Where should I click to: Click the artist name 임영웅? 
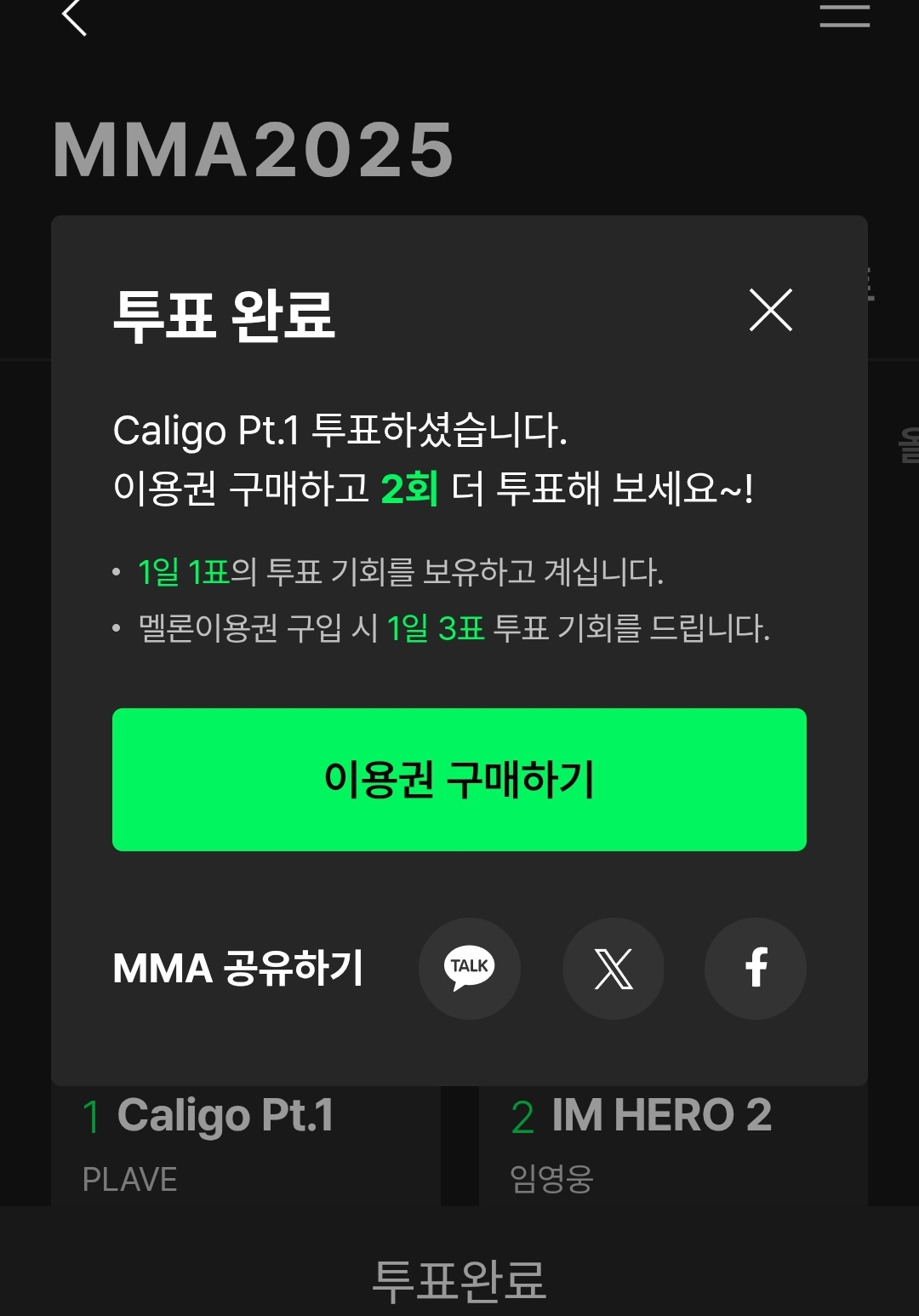pos(551,1180)
